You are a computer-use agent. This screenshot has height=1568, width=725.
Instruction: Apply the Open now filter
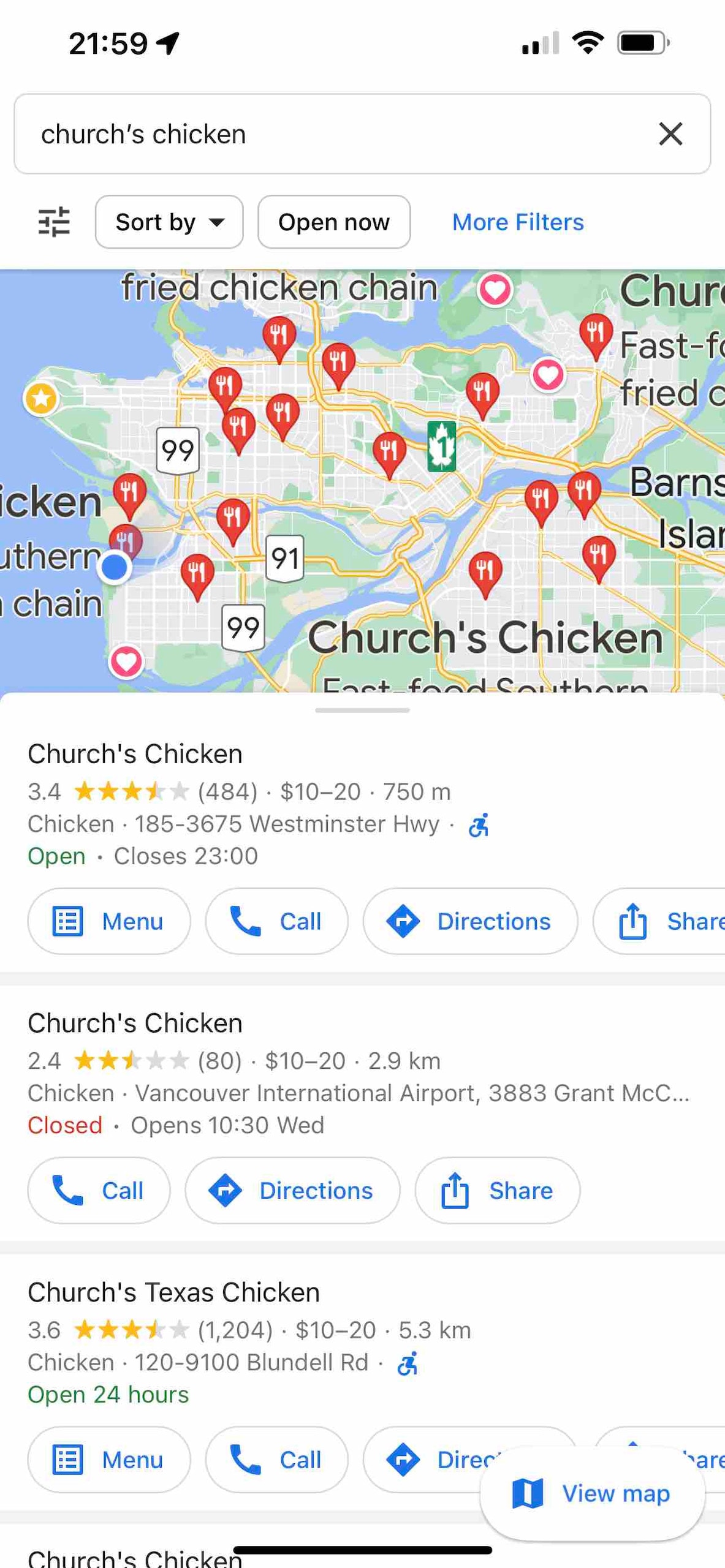[x=333, y=222]
